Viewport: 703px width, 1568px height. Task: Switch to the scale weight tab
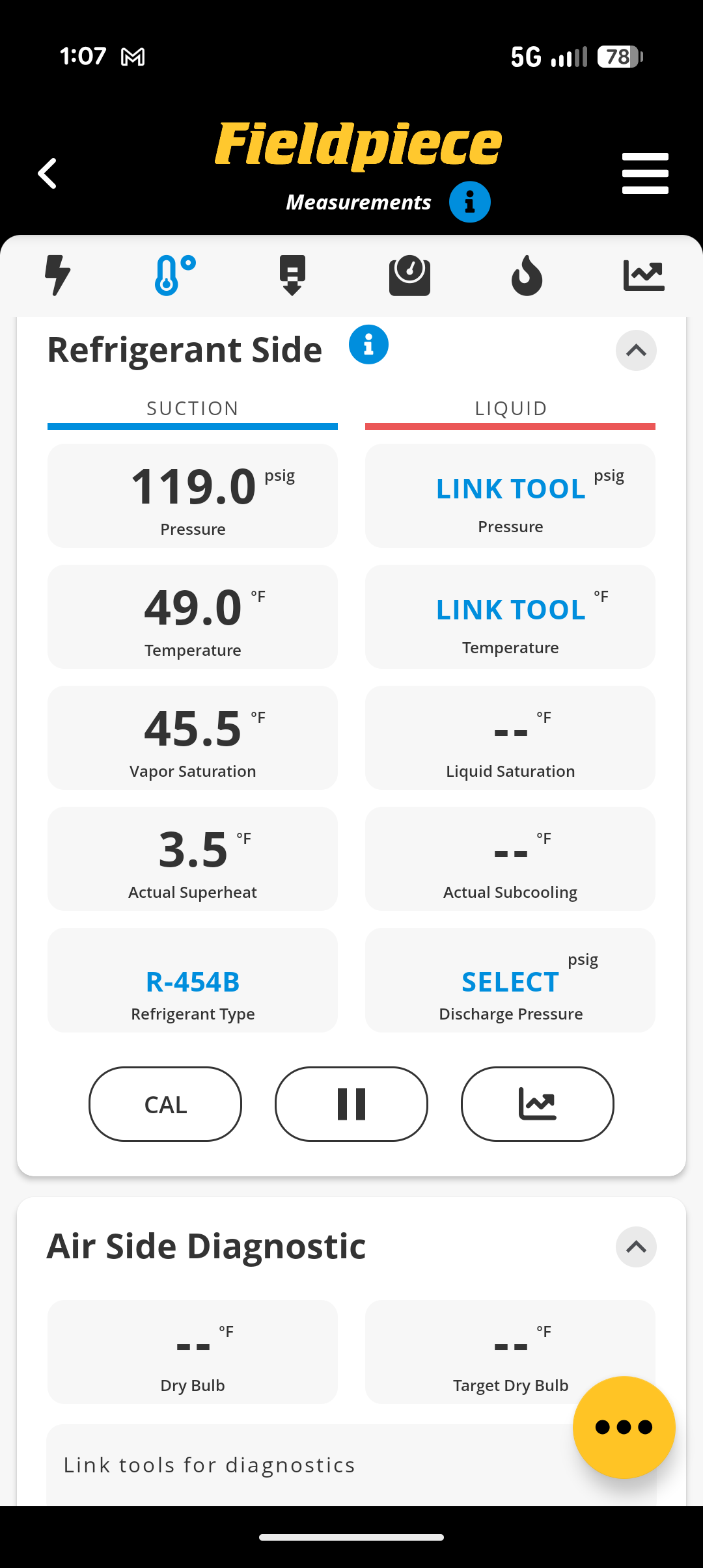pos(409,276)
